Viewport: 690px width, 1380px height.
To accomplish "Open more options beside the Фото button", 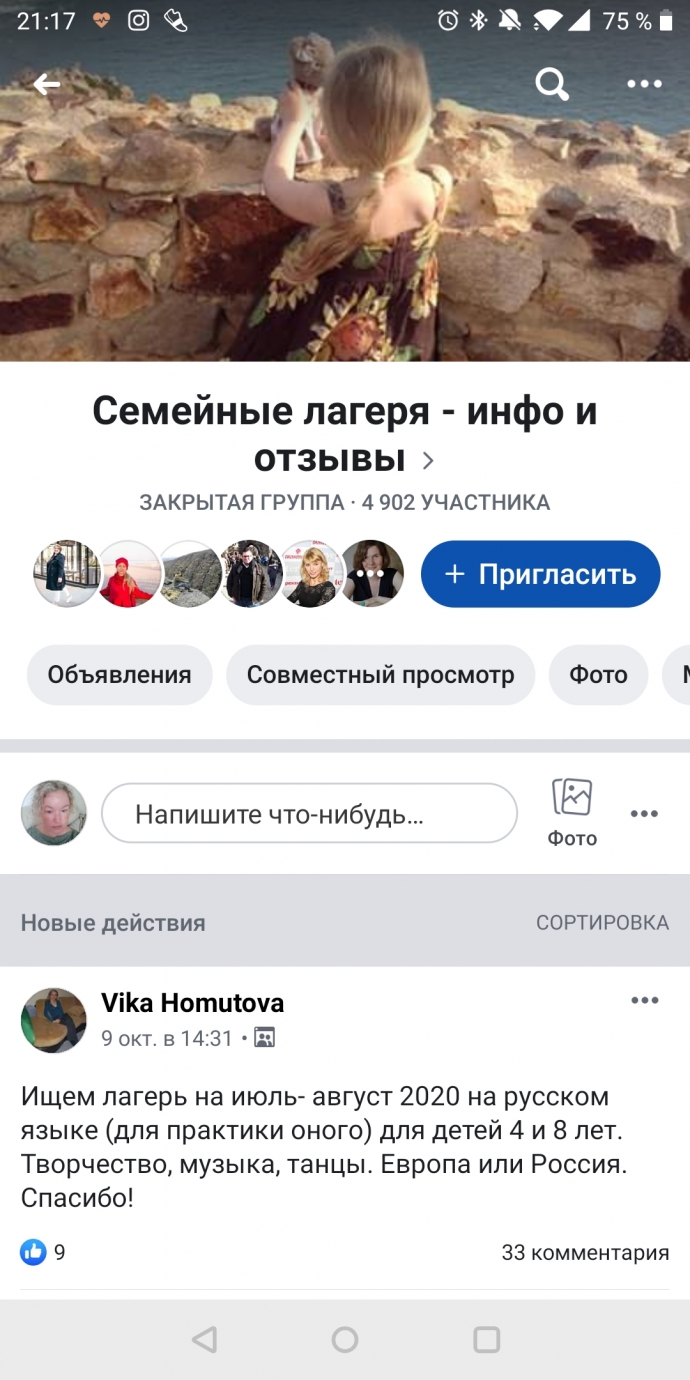I will pos(644,814).
